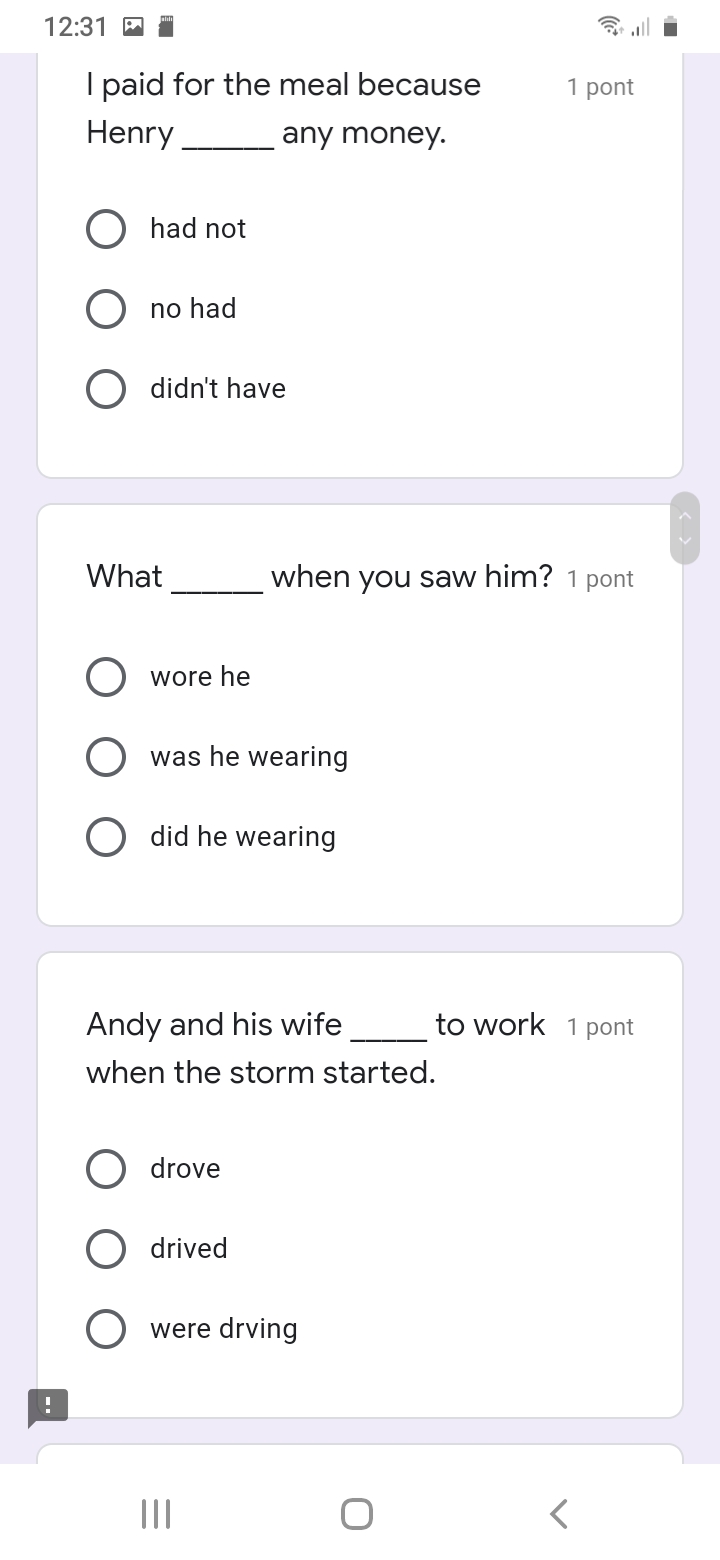The height and width of the screenshot is (1560, 720).
Task: Select "drove" for Andy's question
Action: (x=106, y=1169)
